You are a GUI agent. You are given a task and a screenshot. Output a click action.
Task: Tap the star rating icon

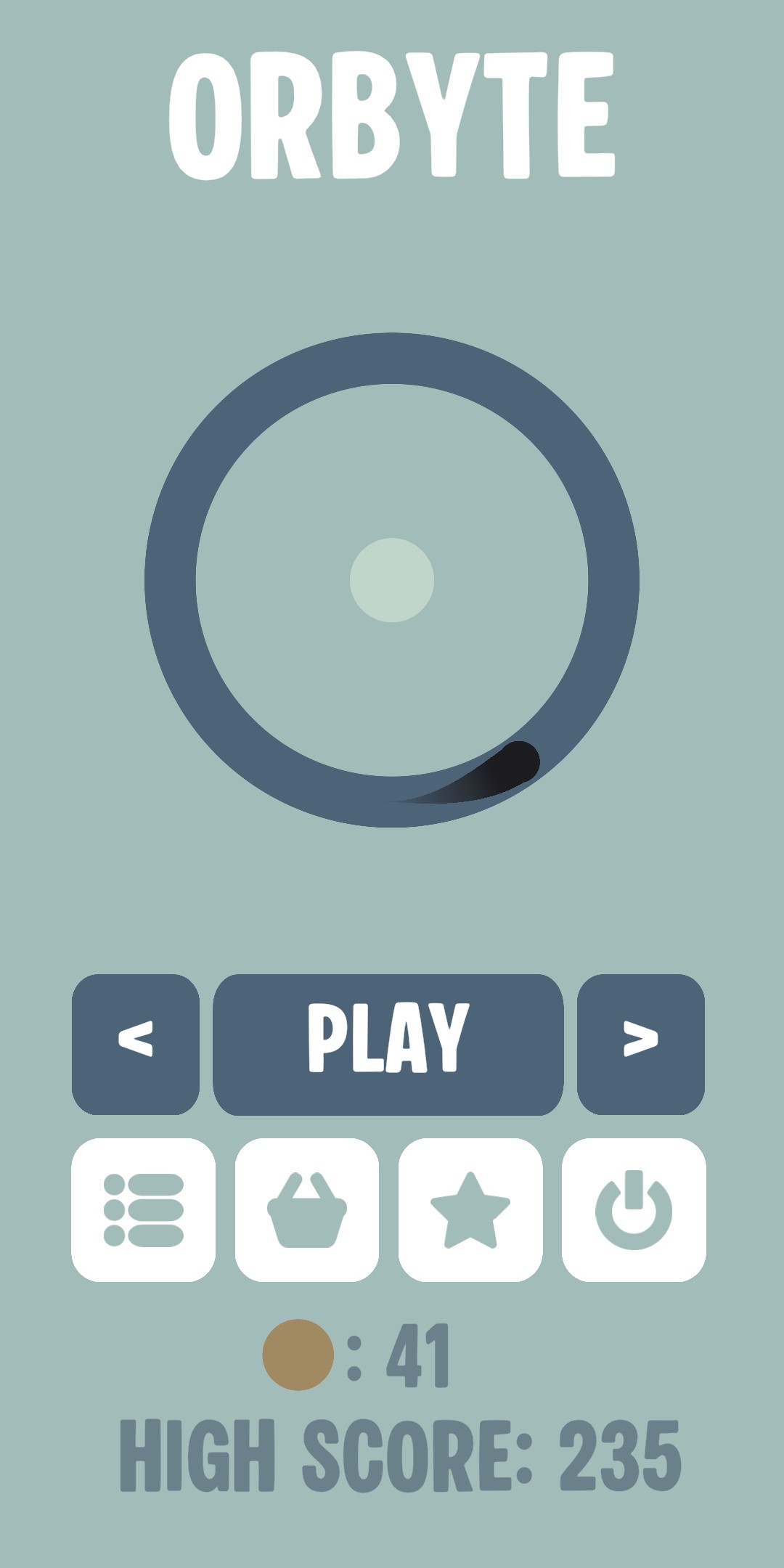(x=470, y=1209)
